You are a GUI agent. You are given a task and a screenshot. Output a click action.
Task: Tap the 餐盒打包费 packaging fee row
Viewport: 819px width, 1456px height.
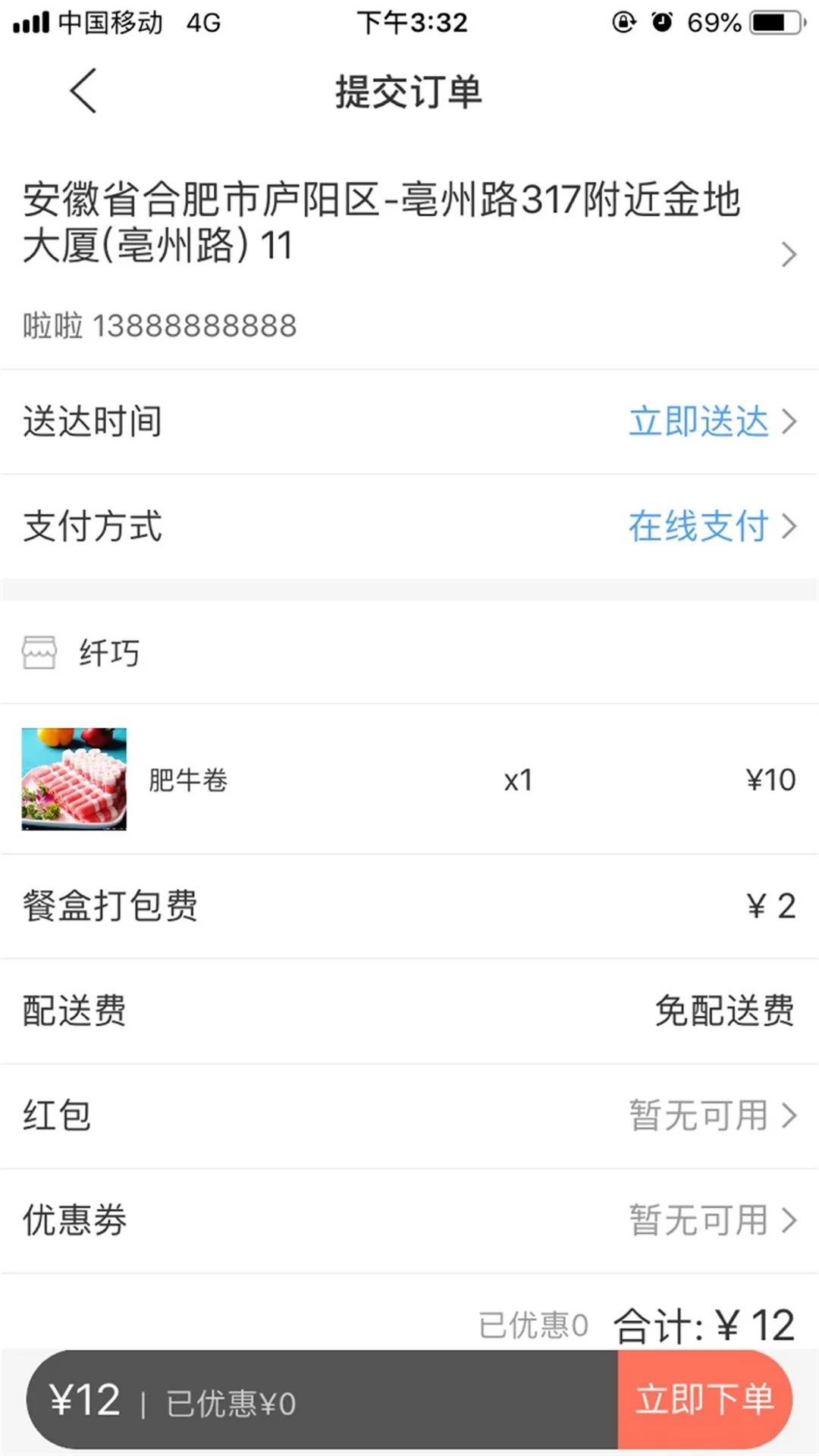click(409, 905)
